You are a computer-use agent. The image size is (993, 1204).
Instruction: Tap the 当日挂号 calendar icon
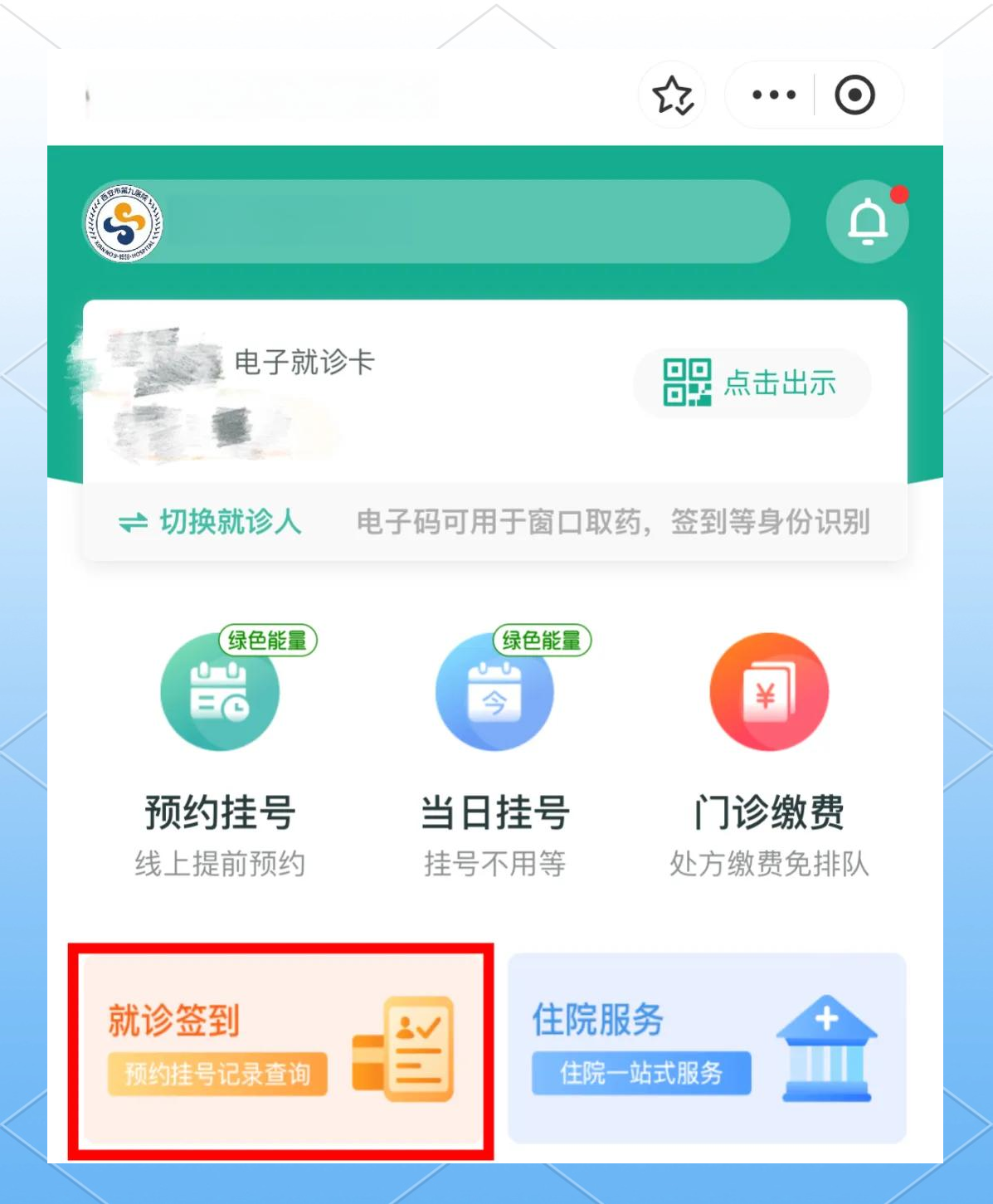click(495, 693)
